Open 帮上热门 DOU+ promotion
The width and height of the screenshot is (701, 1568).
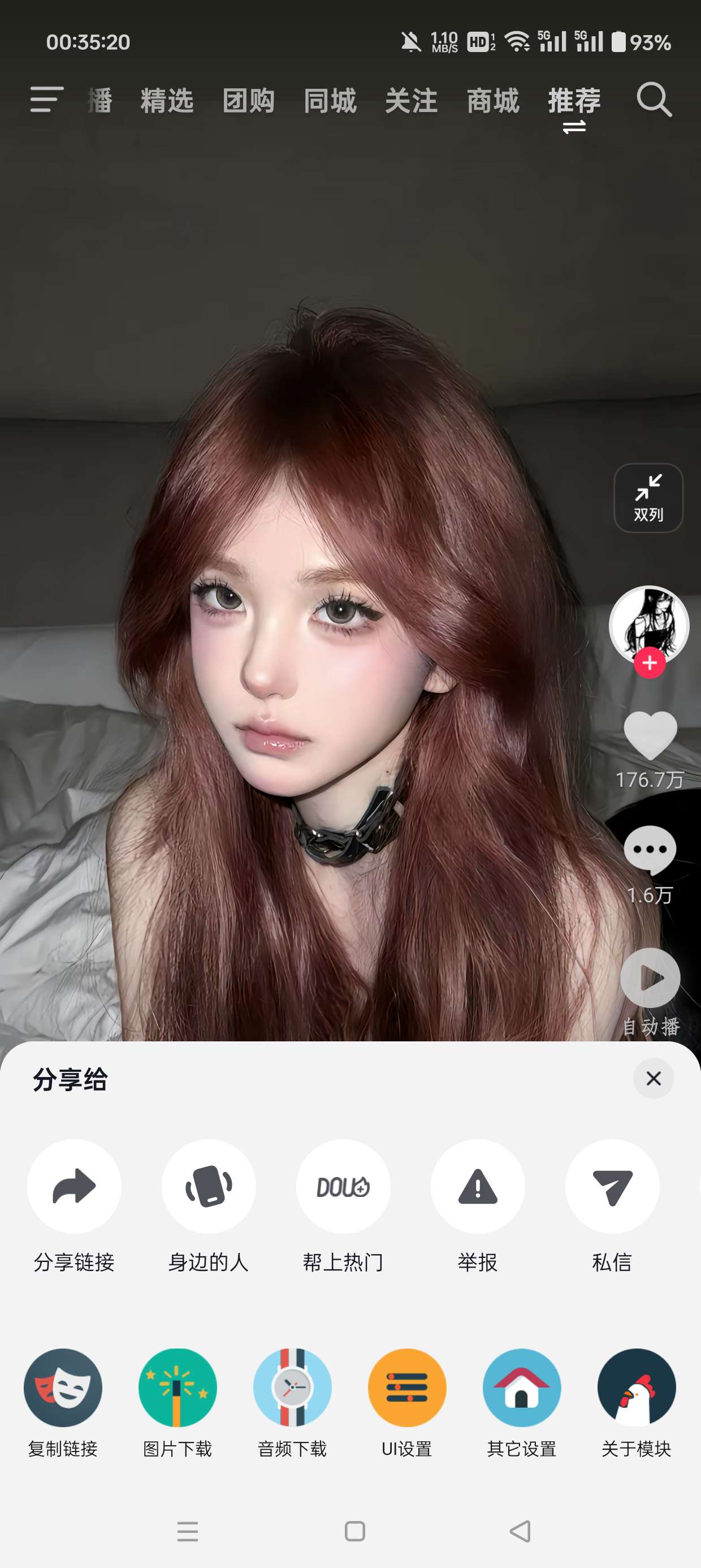point(343,1186)
